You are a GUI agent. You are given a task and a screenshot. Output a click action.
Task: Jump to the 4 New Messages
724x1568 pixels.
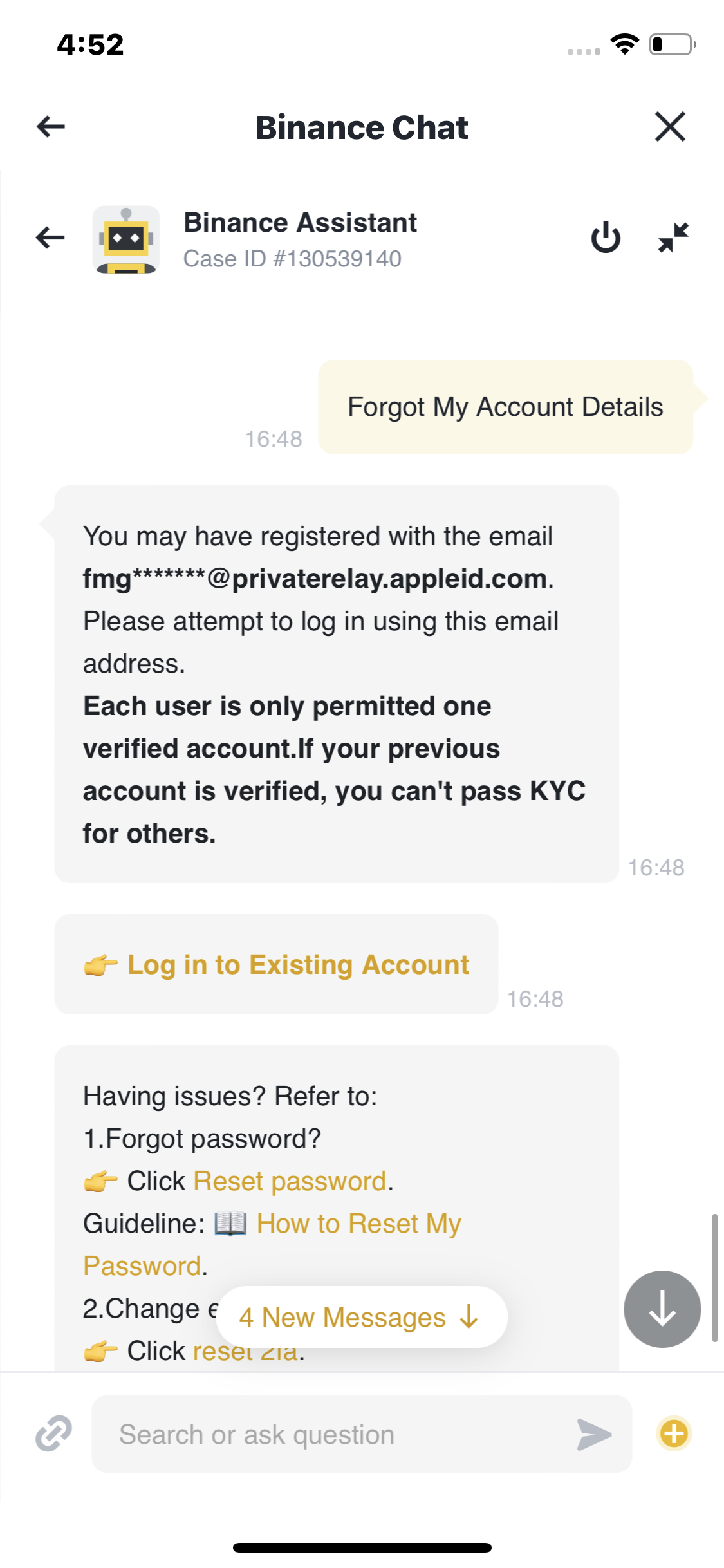[x=362, y=1317]
